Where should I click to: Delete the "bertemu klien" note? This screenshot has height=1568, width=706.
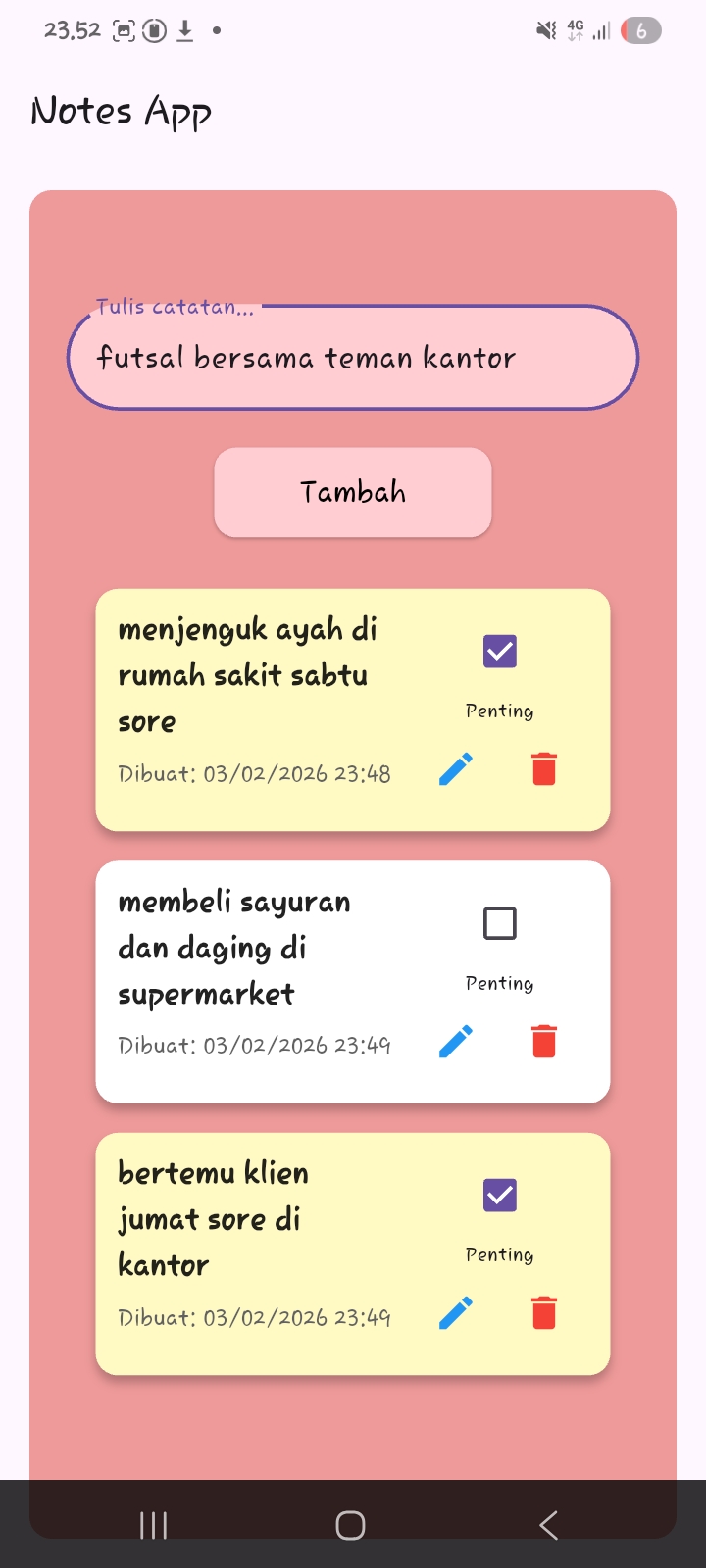click(544, 1313)
